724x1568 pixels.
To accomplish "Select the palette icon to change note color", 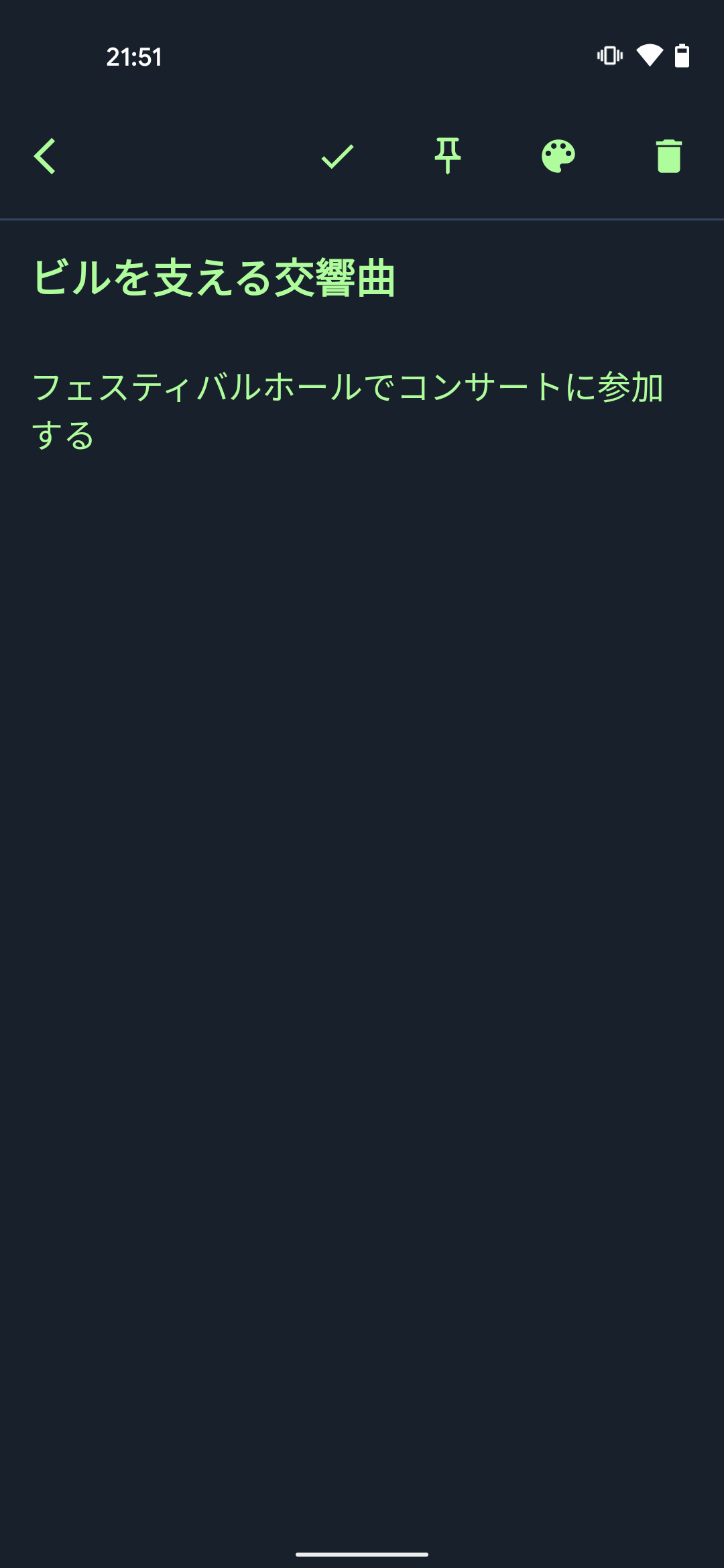I will 558,155.
